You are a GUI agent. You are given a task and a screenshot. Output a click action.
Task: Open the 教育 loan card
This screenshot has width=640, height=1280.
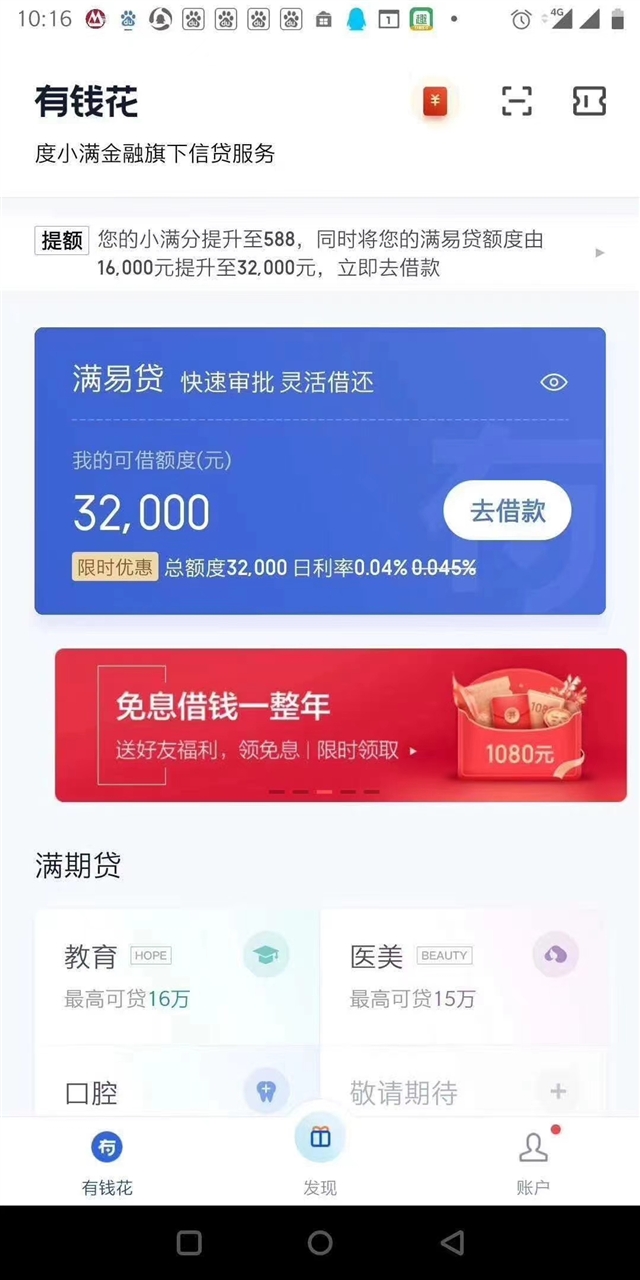[177, 977]
